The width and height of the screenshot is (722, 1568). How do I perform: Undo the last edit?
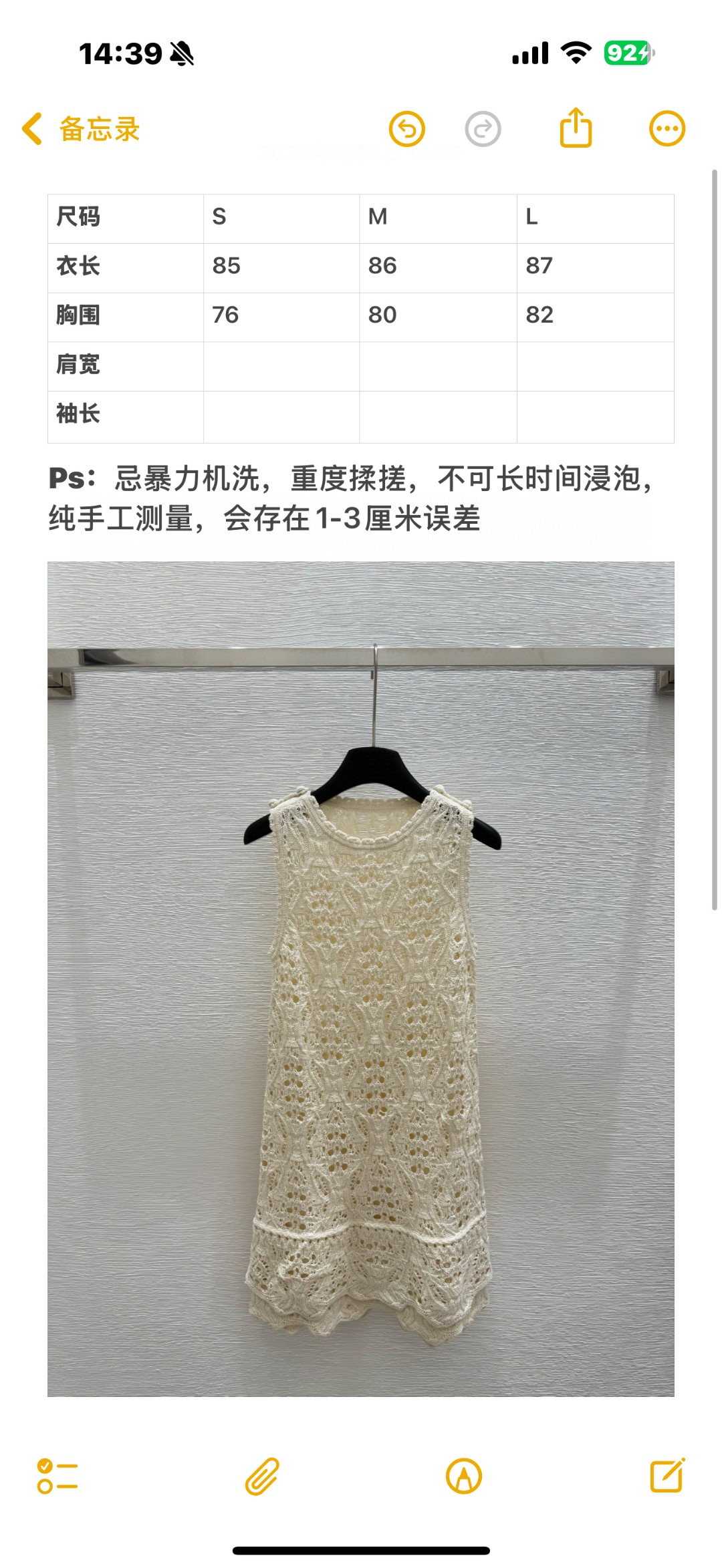pyautogui.click(x=407, y=128)
